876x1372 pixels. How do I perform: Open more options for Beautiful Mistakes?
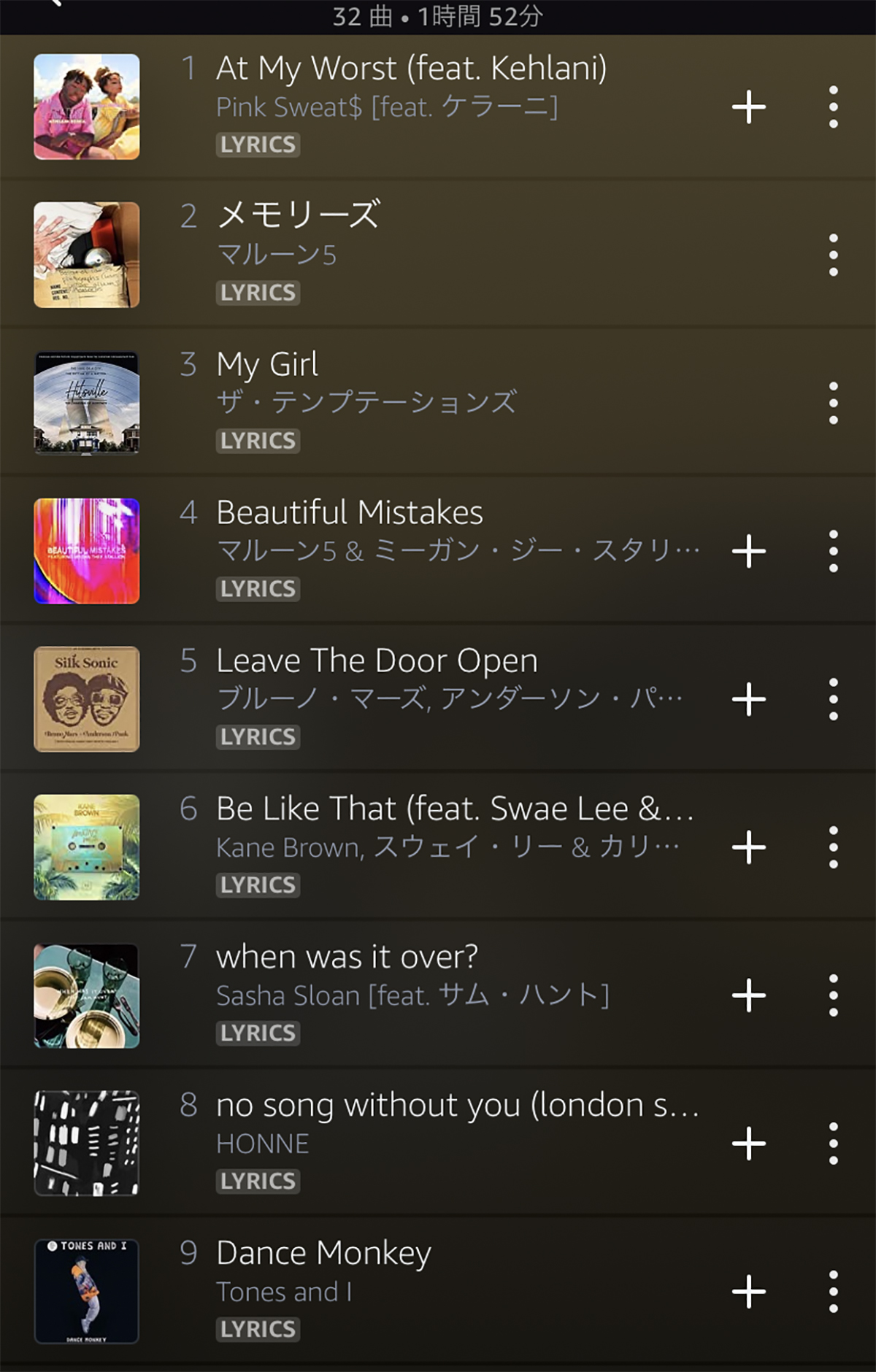(x=833, y=551)
